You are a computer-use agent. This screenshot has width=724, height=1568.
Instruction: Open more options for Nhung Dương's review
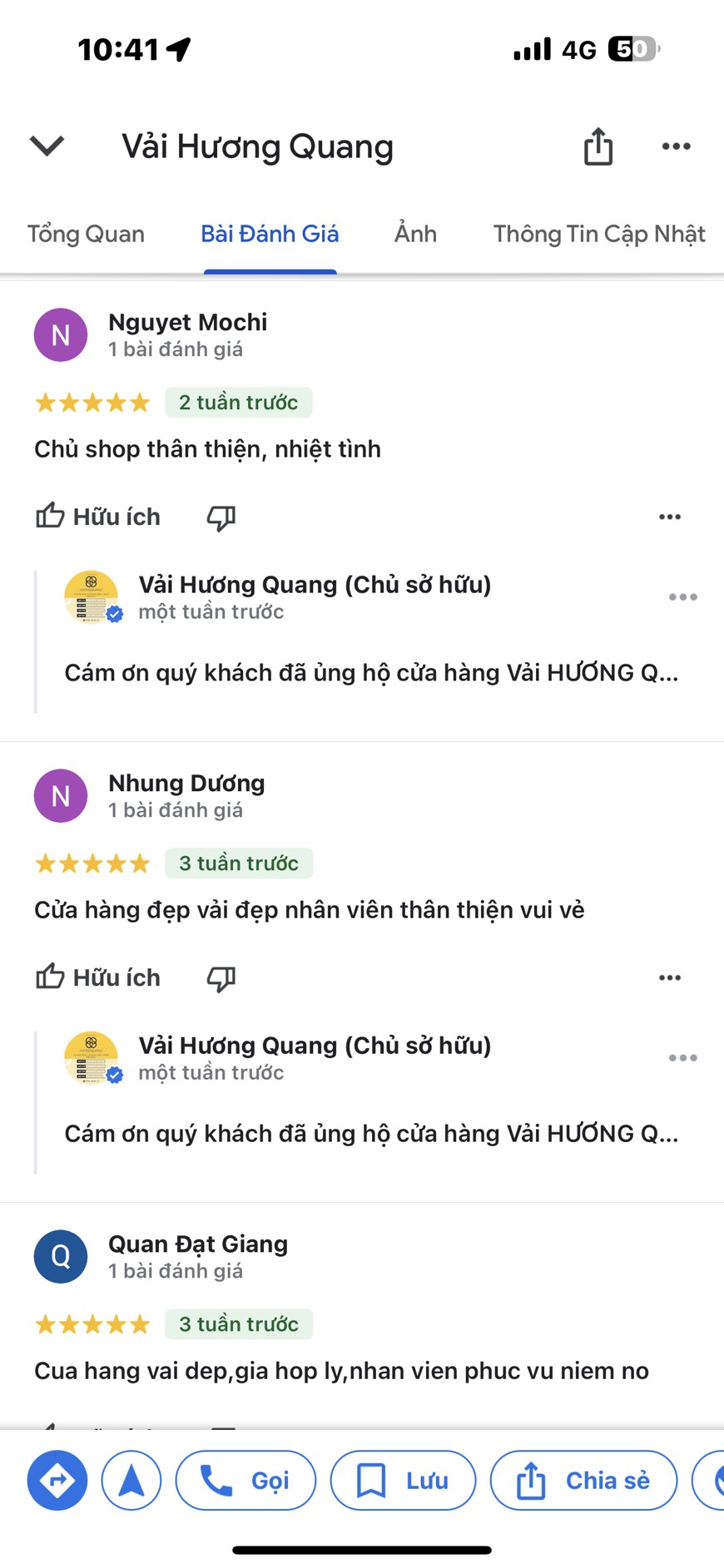670,977
